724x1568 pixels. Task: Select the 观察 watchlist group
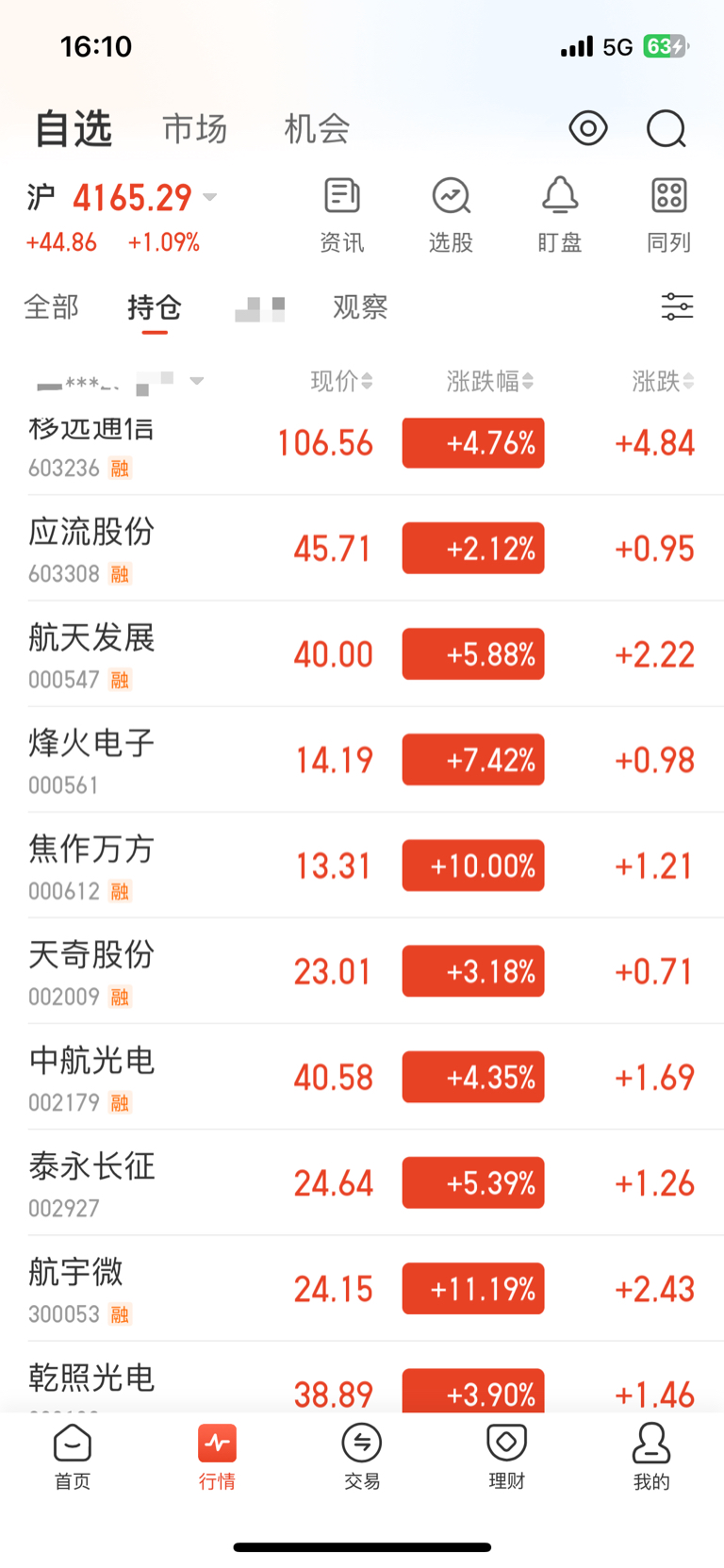pos(360,307)
